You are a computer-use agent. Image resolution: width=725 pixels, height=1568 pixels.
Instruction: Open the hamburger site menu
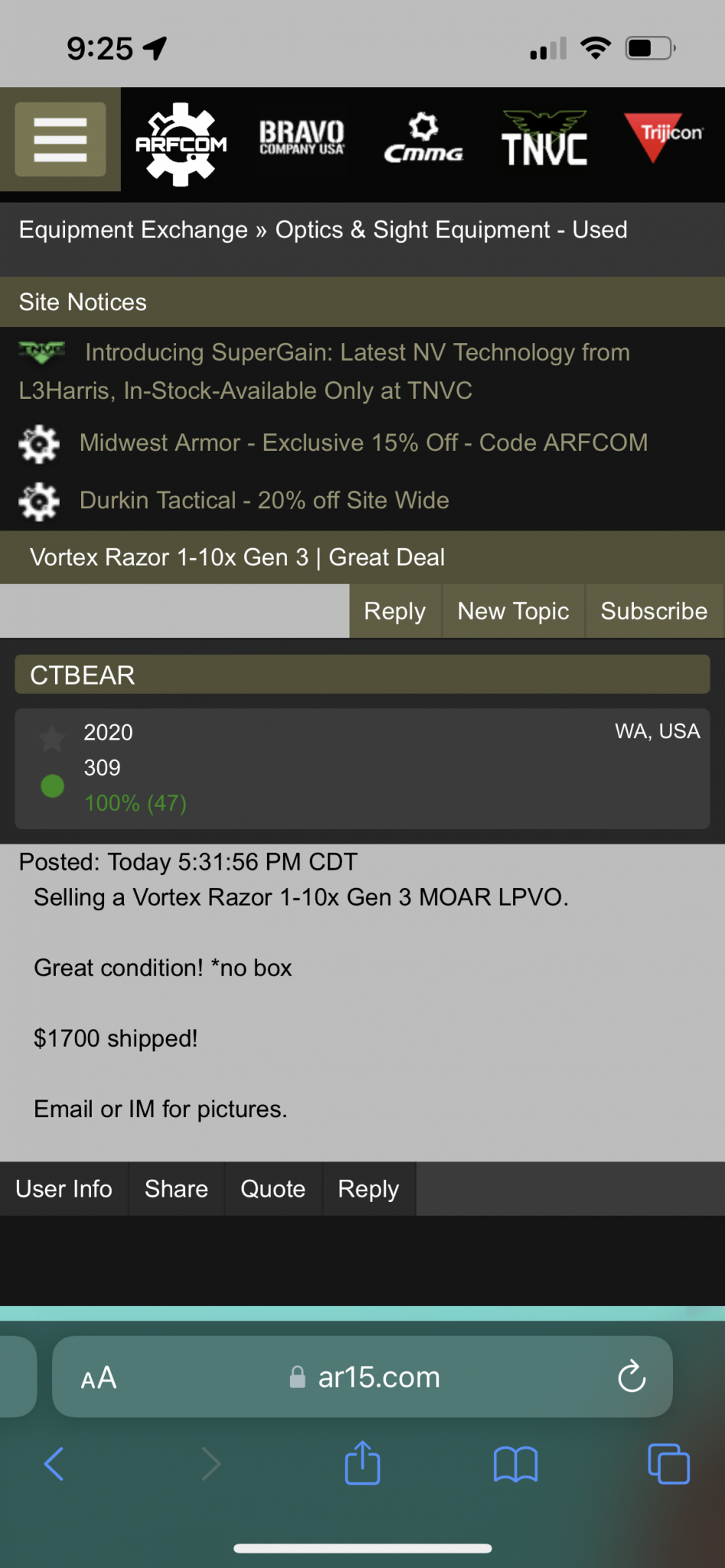tap(60, 139)
